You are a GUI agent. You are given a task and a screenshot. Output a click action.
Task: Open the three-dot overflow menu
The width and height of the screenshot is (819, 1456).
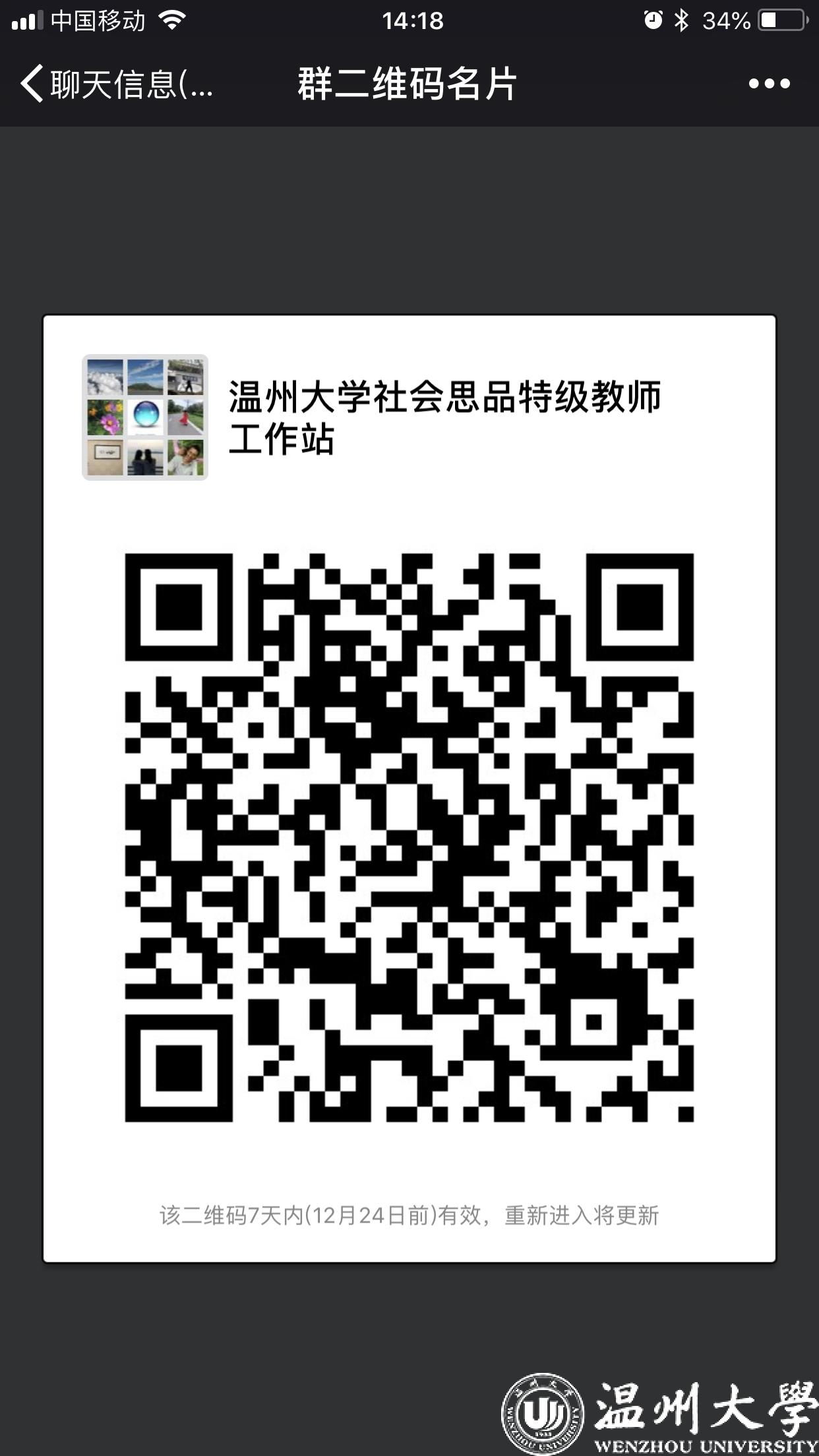click(x=769, y=84)
